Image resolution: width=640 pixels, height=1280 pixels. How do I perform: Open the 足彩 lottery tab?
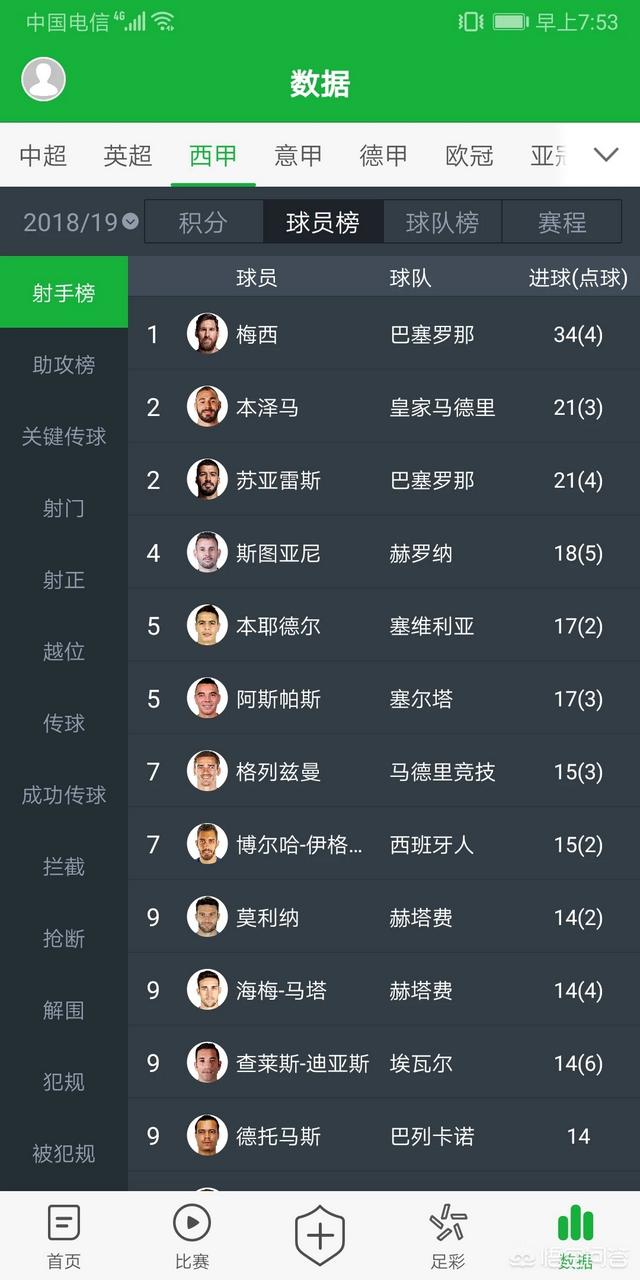pyautogui.click(x=448, y=1236)
